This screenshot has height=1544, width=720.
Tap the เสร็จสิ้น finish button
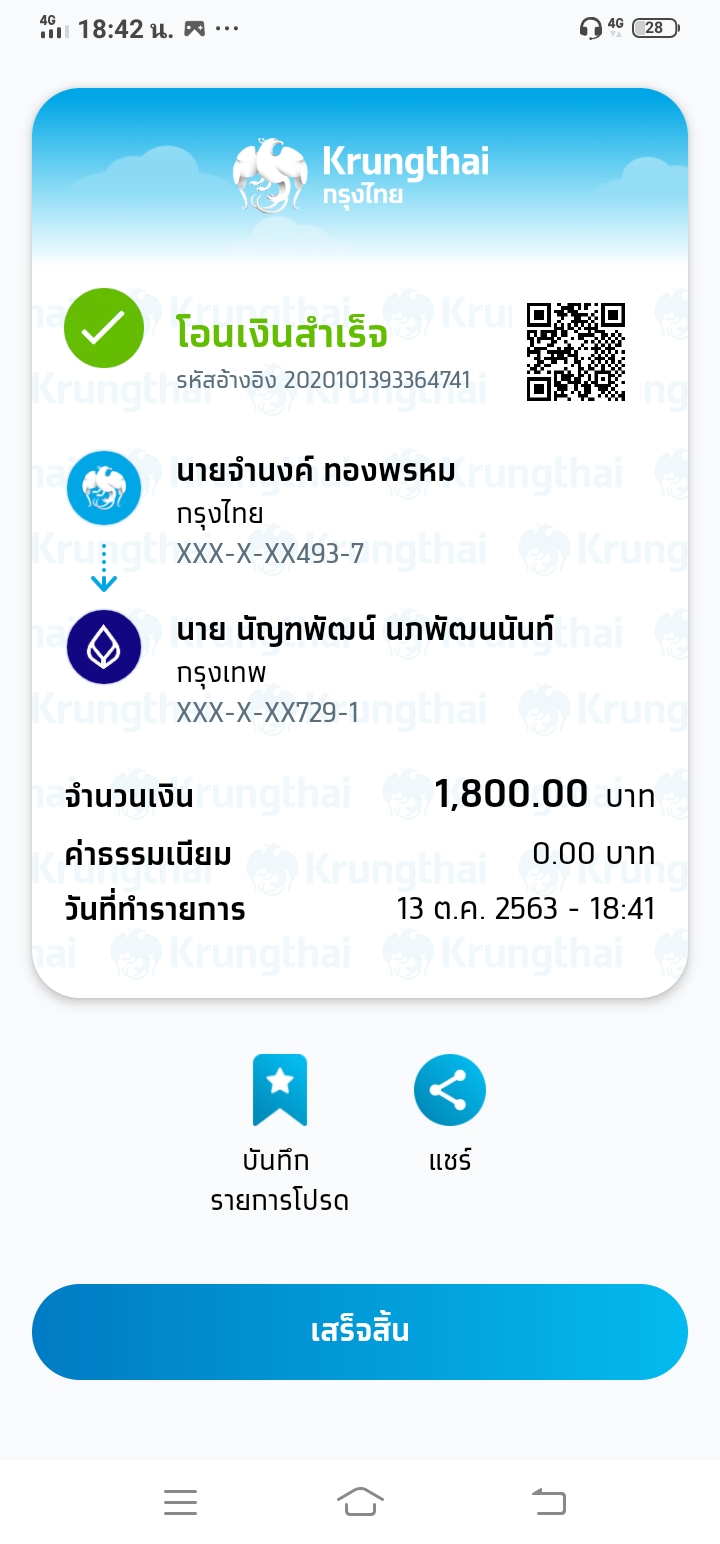(360, 1332)
